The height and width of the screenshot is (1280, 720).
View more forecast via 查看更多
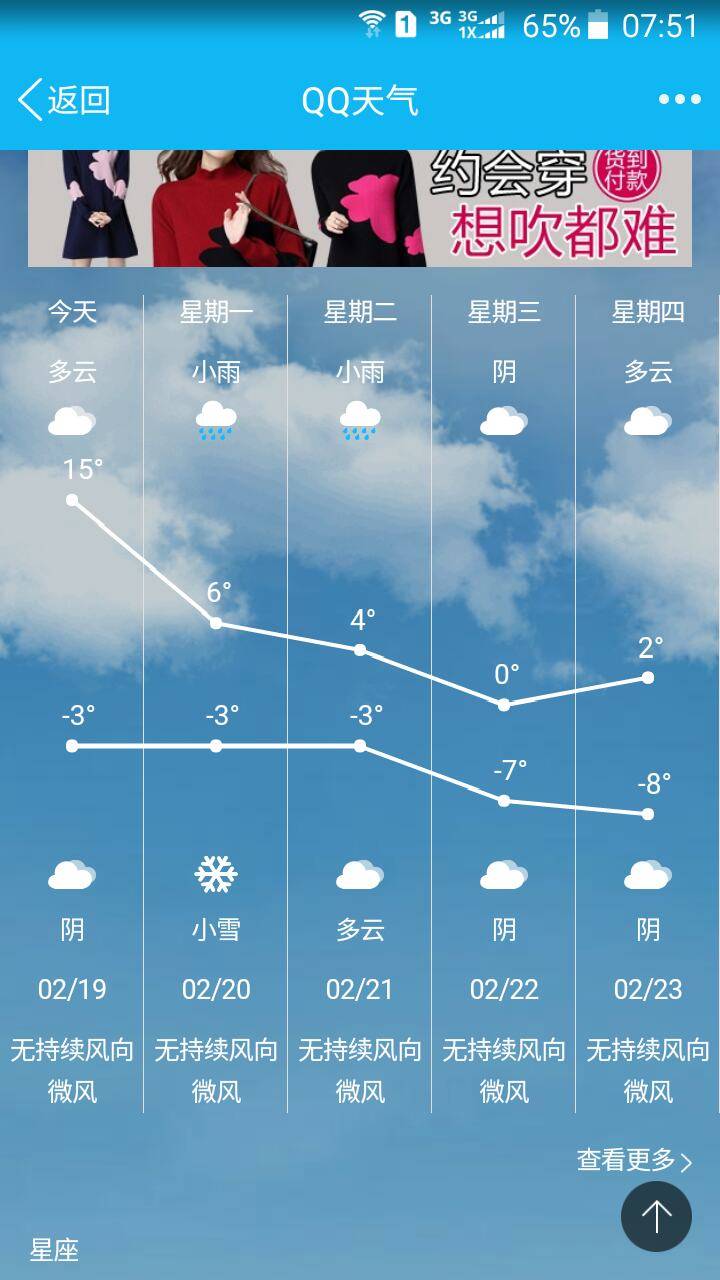point(634,1160)
